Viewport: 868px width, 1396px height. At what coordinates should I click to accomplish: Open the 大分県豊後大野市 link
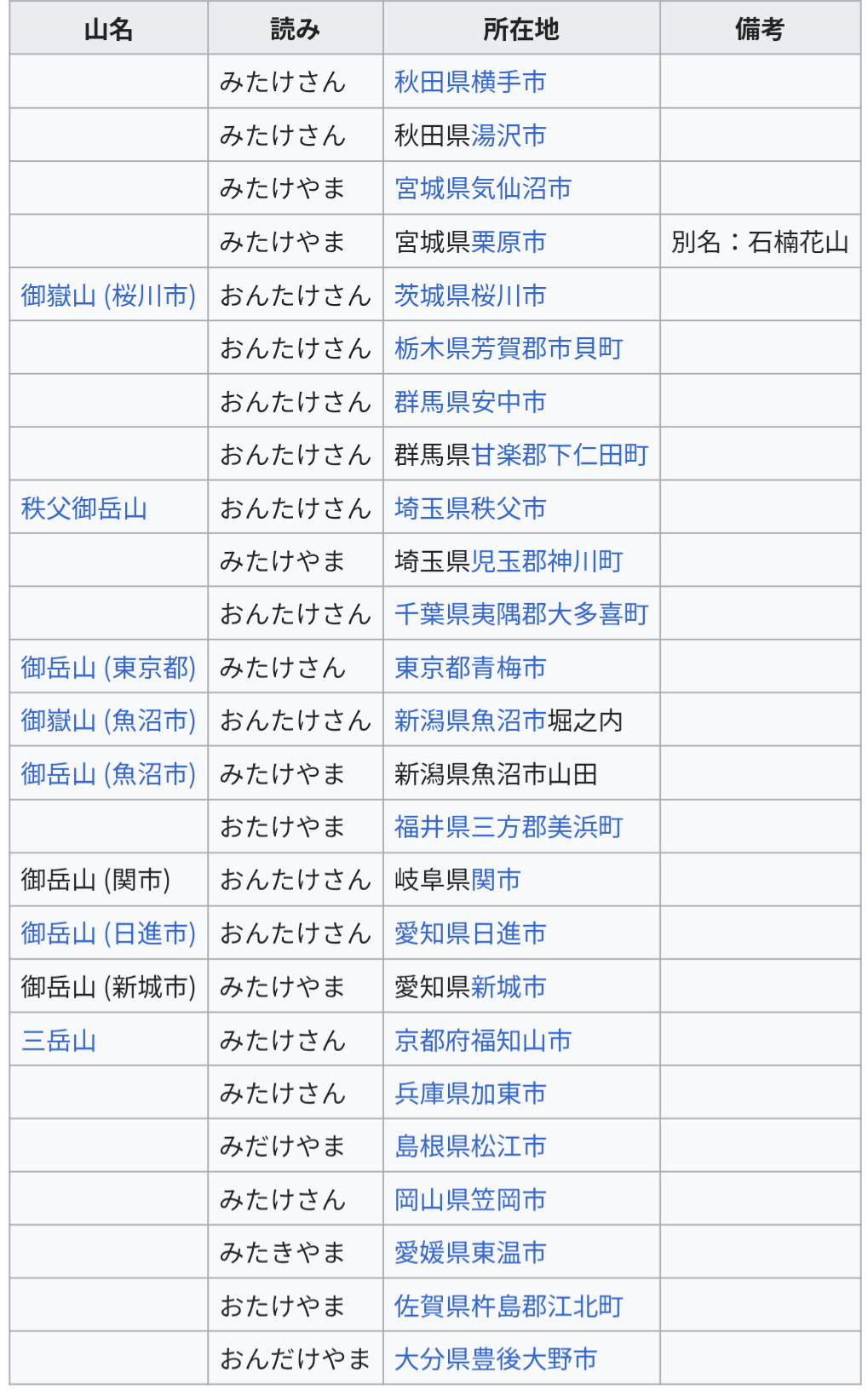(496, 1359)
